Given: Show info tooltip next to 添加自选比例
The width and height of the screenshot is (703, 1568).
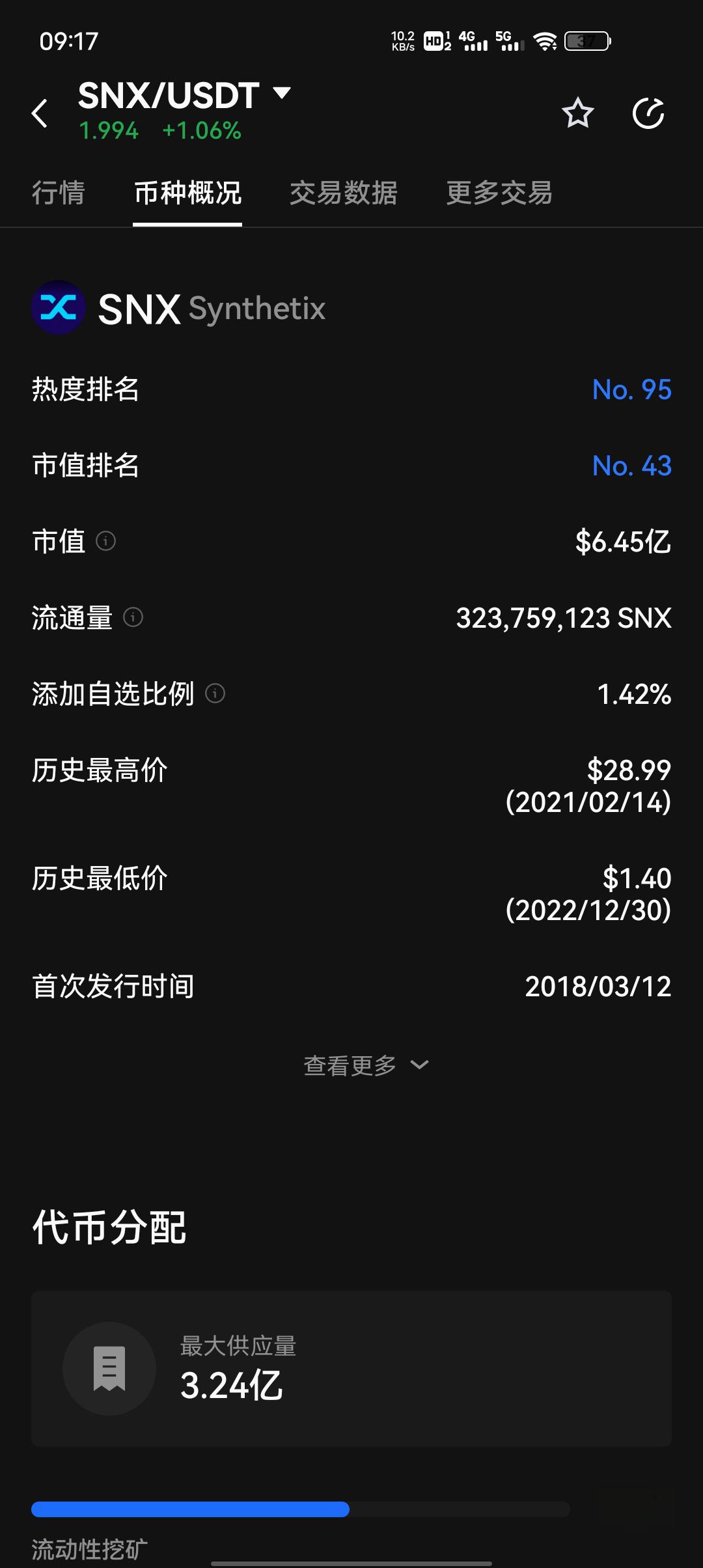Looking at the screenshot, I should point(215,693).
